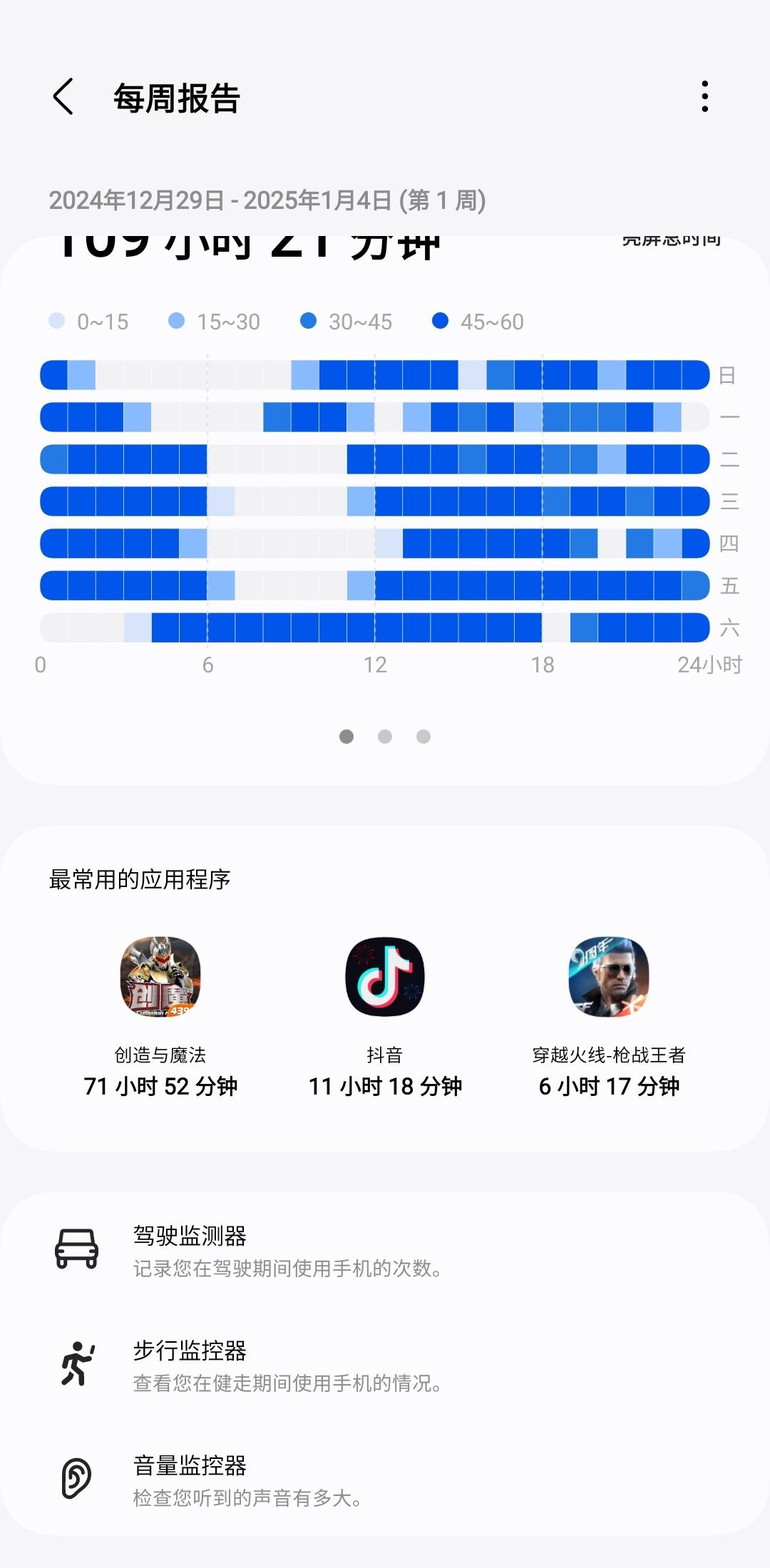Open the 抖音 (Douyin) app icon
Screen dimensions: 770x1568
385,977
